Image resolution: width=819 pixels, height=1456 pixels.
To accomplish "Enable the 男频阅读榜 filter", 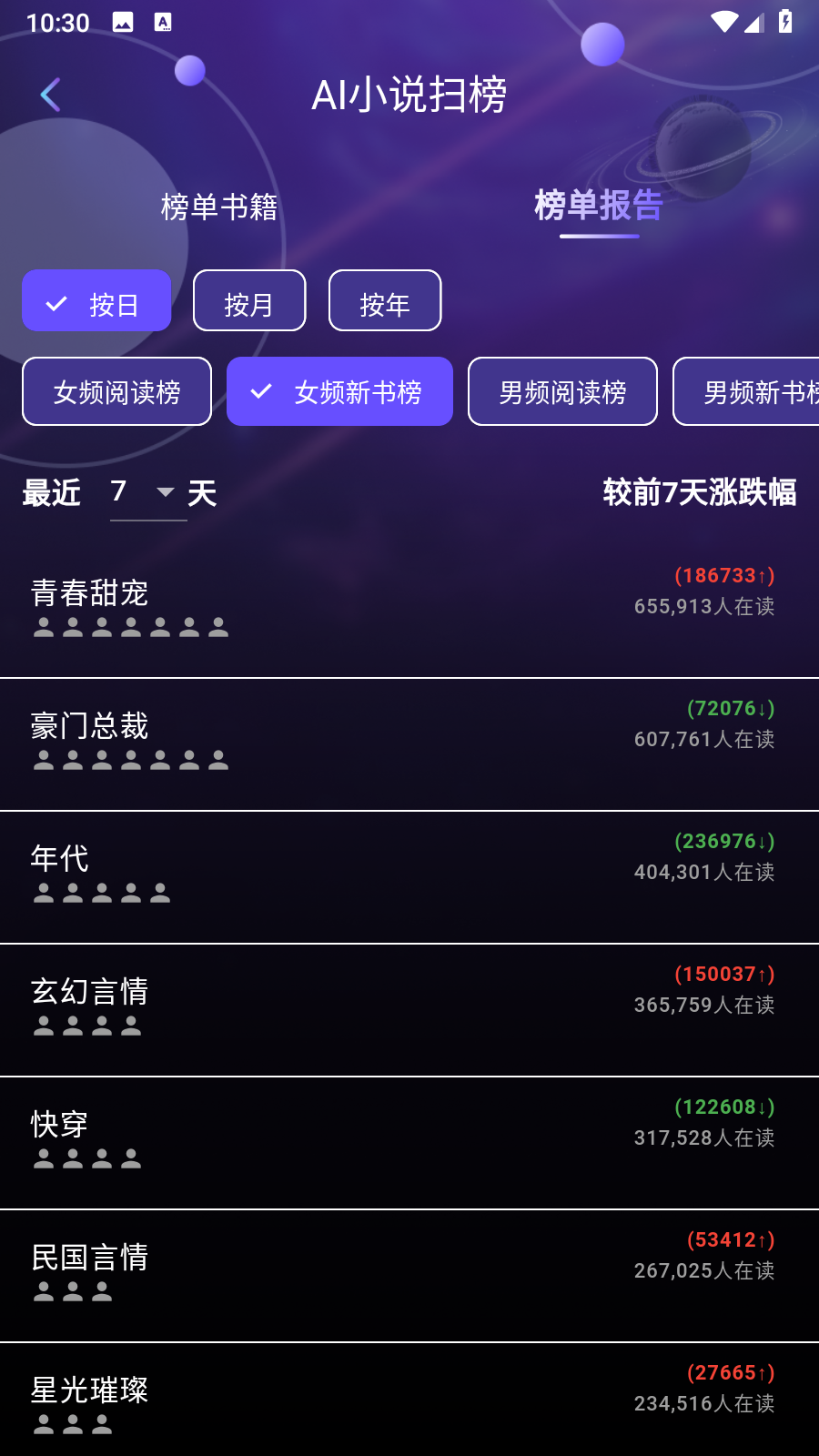I will (561, 390).
